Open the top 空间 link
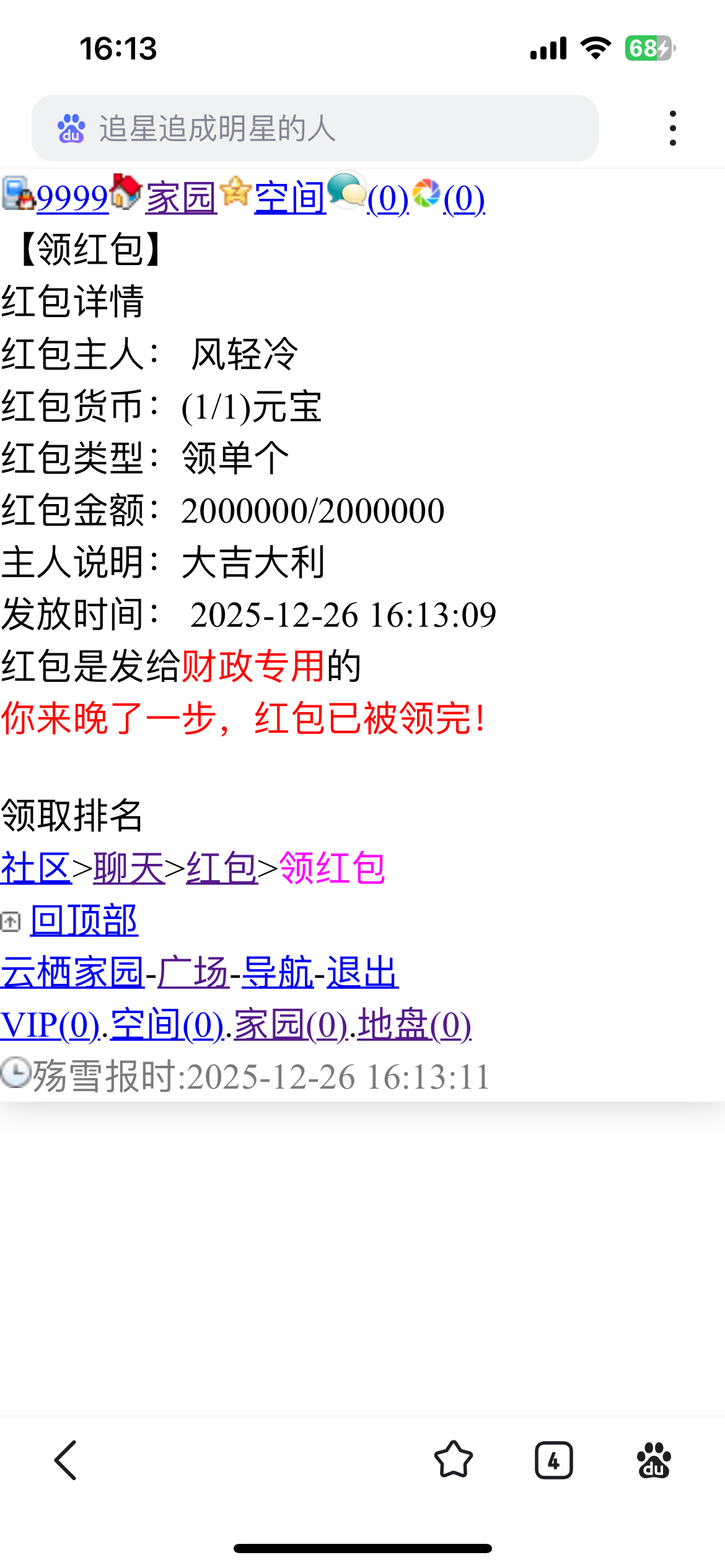 (290, 198)
